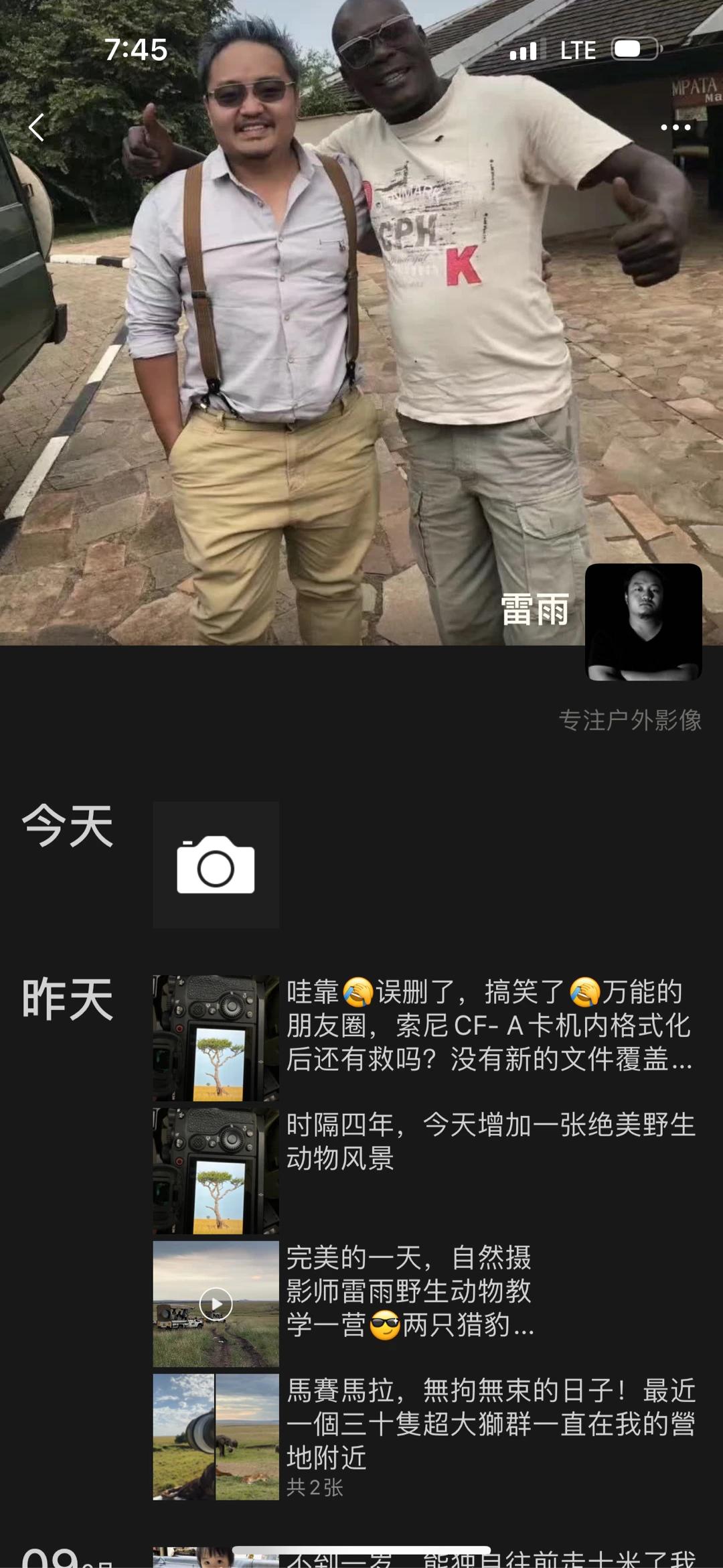Tap the camera tile to post today
The image size is (723, 1568).
coord(216,864)
